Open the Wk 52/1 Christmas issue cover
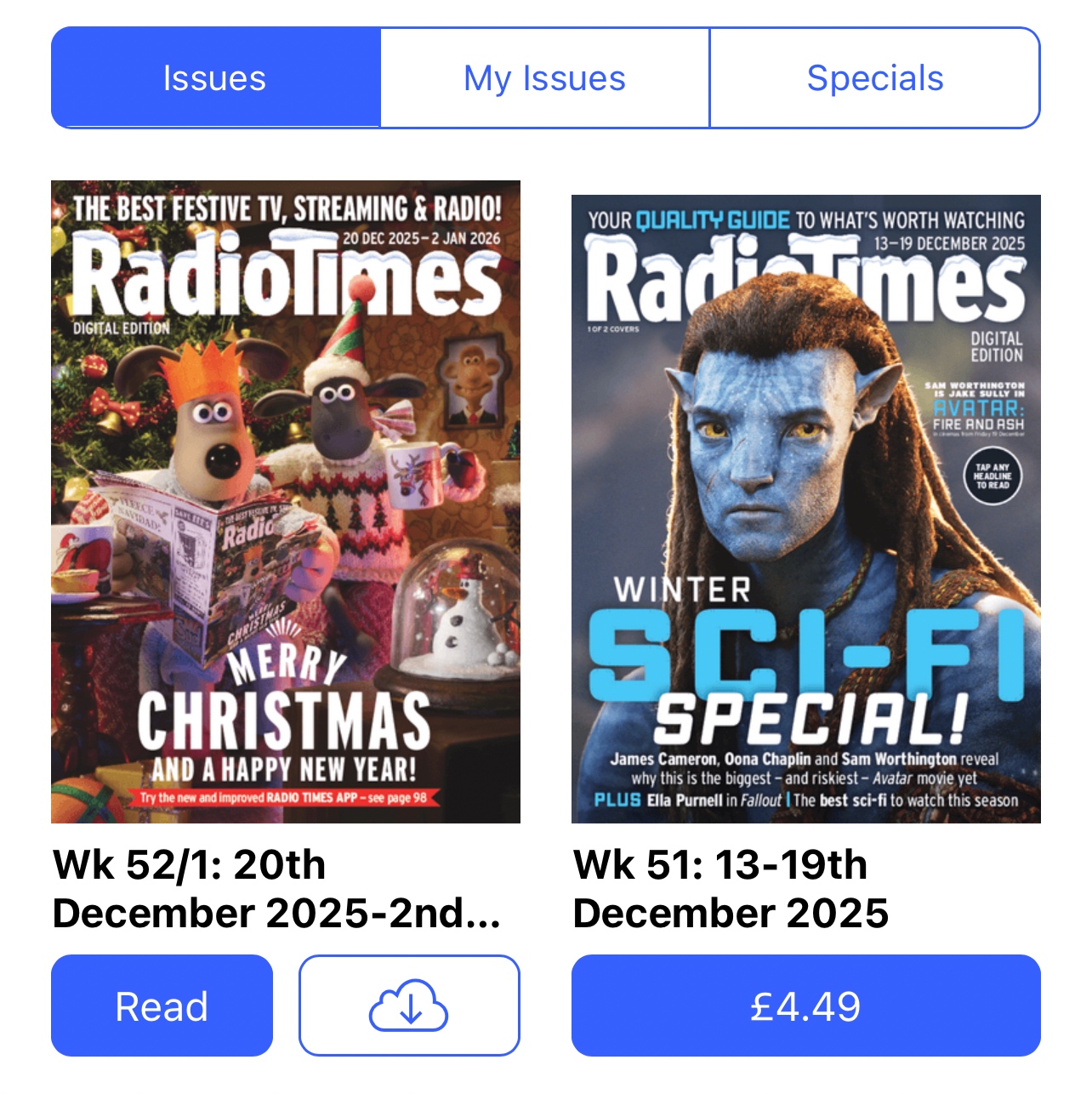Image resolution: width=1092 pixels, height=1094 pixels. pos(286,502)
